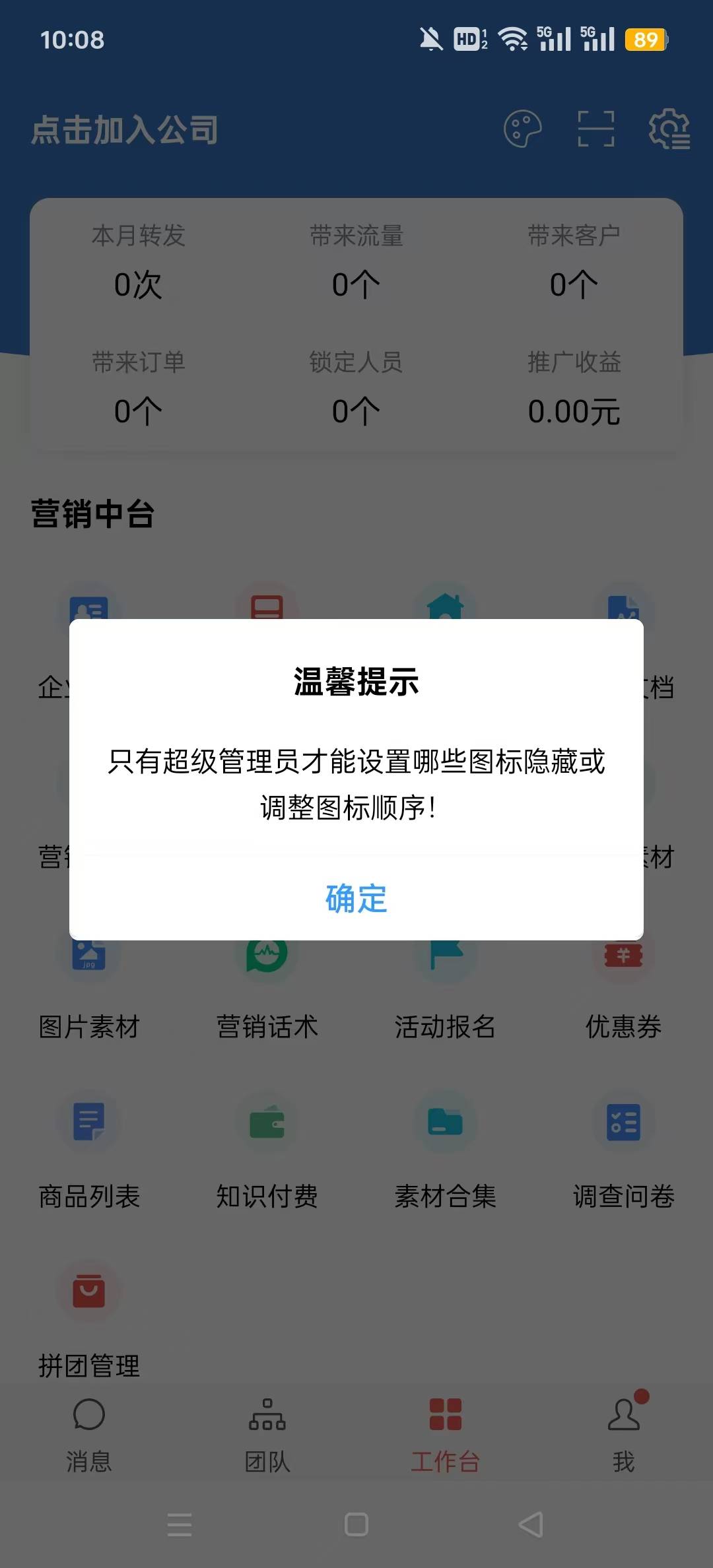Open the 知识付费 wallet icon

267,1126
